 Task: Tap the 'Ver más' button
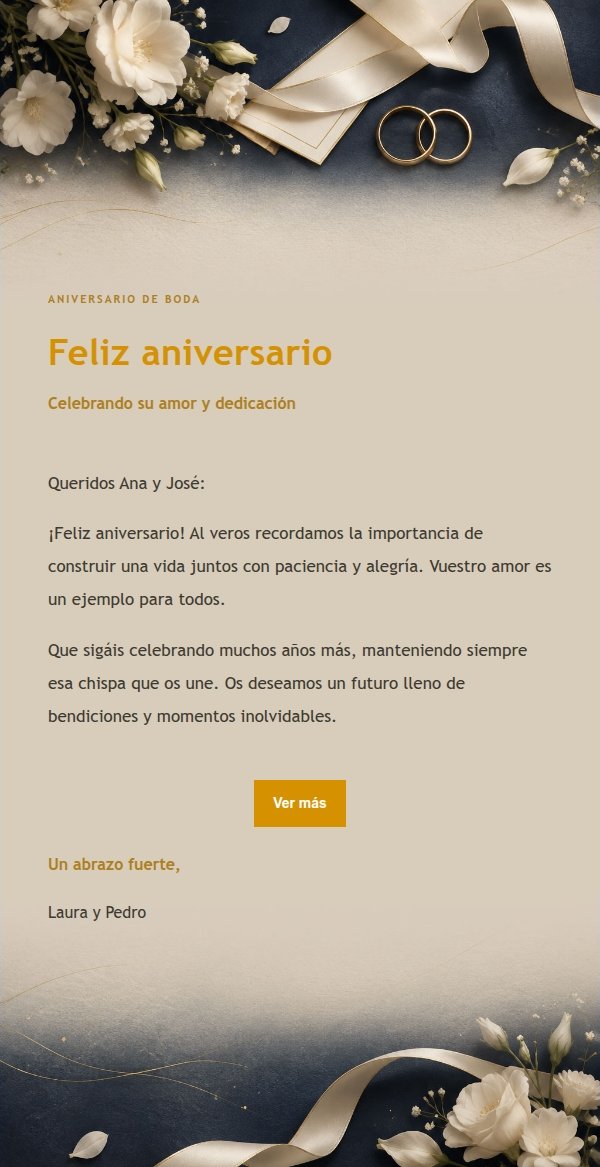click(x=299, y=803)
